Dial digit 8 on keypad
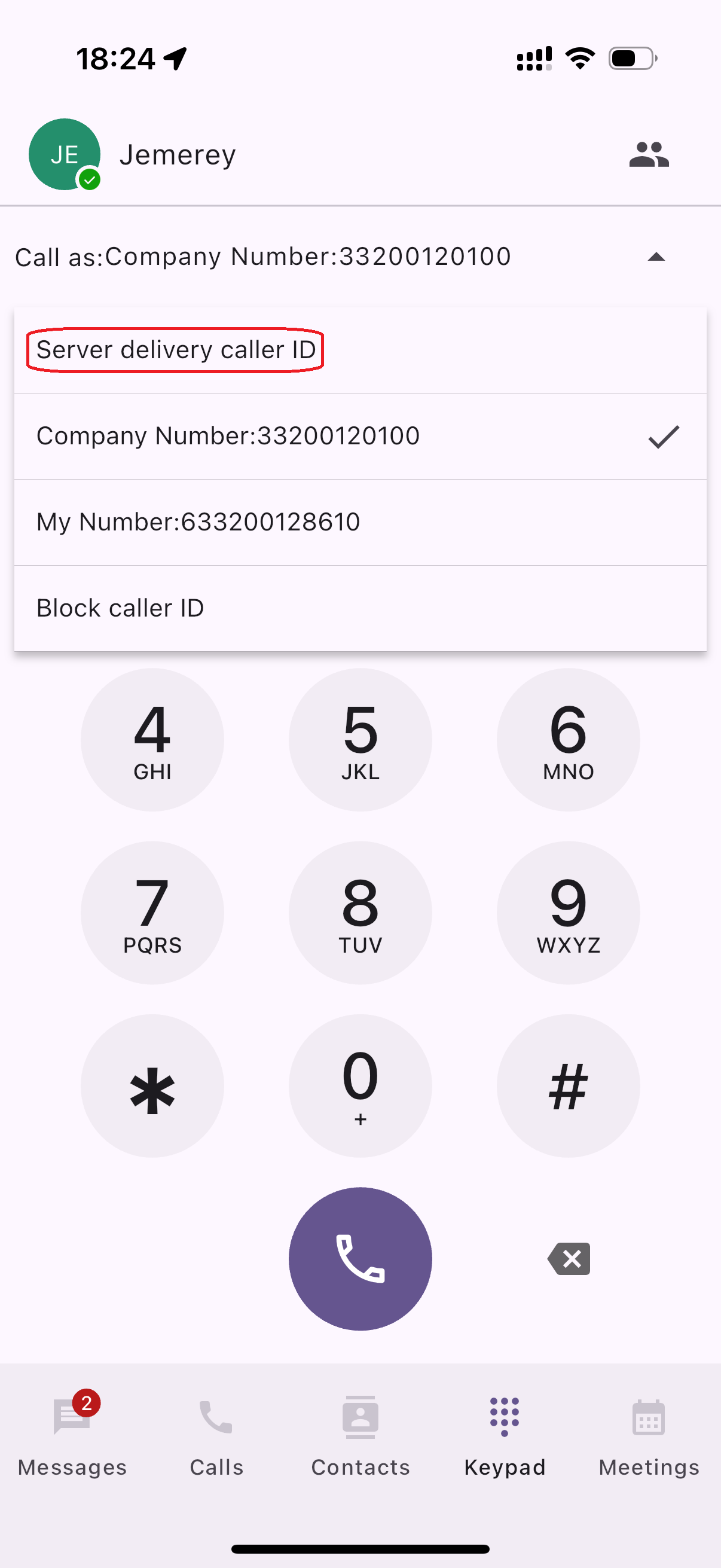 [x=360, y=912]
